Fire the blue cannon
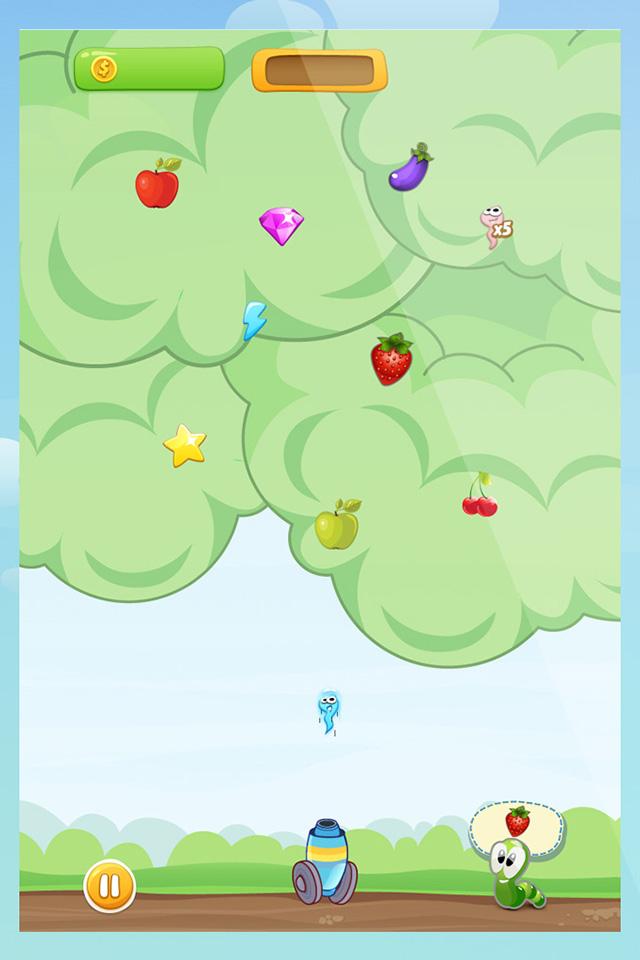The height and width of the screenshot is (960, 640). (326, 861)
